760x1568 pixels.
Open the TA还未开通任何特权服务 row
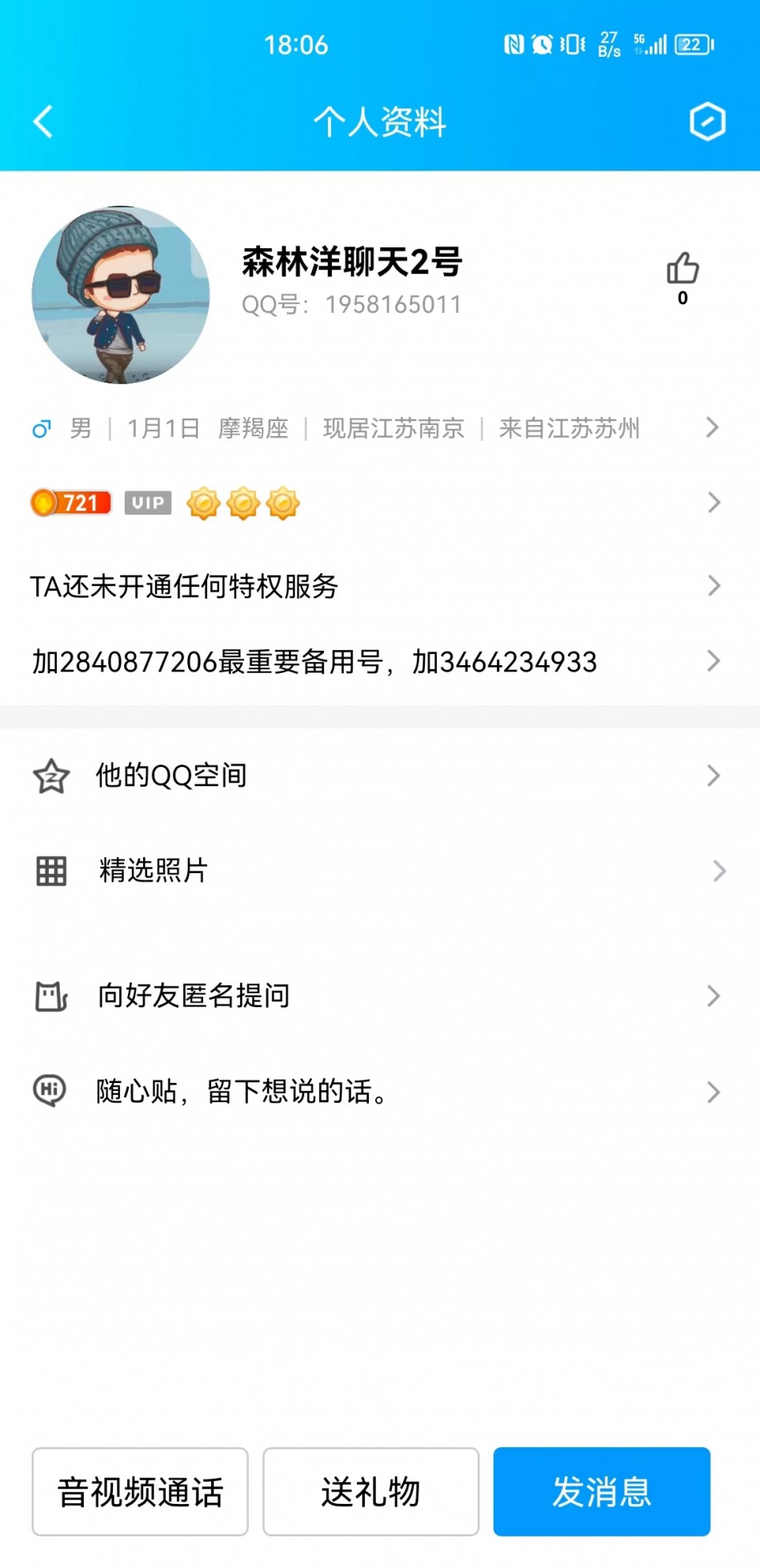tap(376, 586)
